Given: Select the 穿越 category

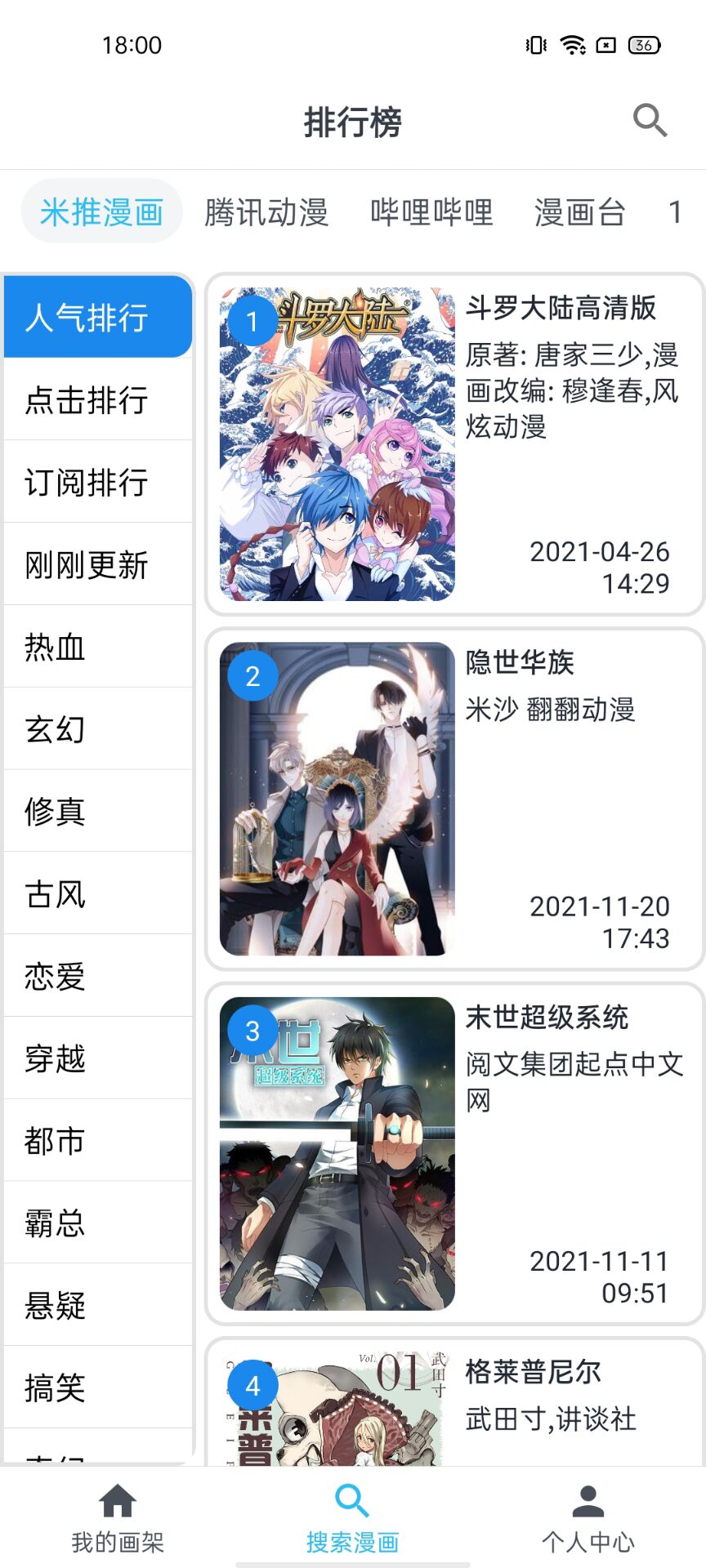Looking at the screenshot, I should (98, 1058).
